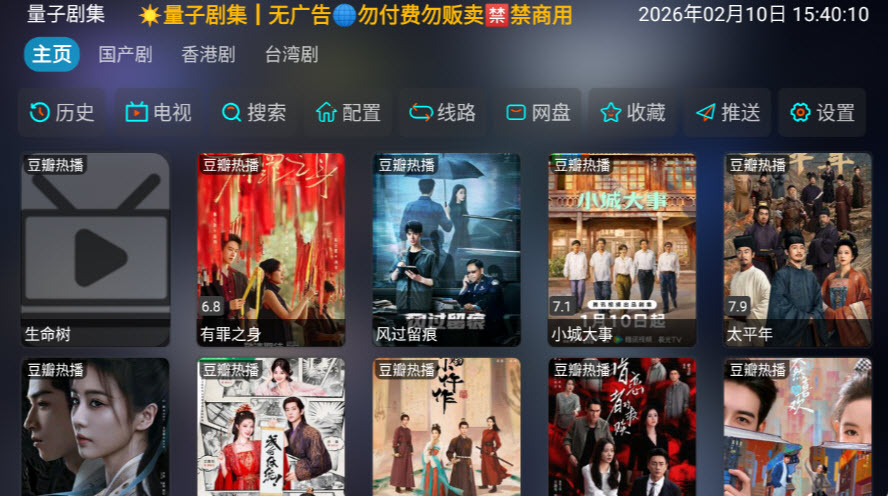Open the 生命树 show tile
Screen dimensions: 888x496
click(95, 249)
